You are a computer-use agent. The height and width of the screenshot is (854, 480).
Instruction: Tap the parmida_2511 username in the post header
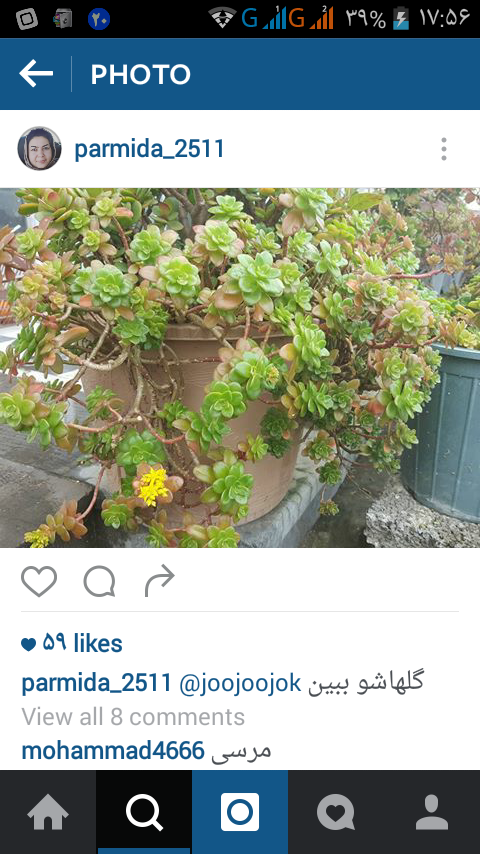149,149
